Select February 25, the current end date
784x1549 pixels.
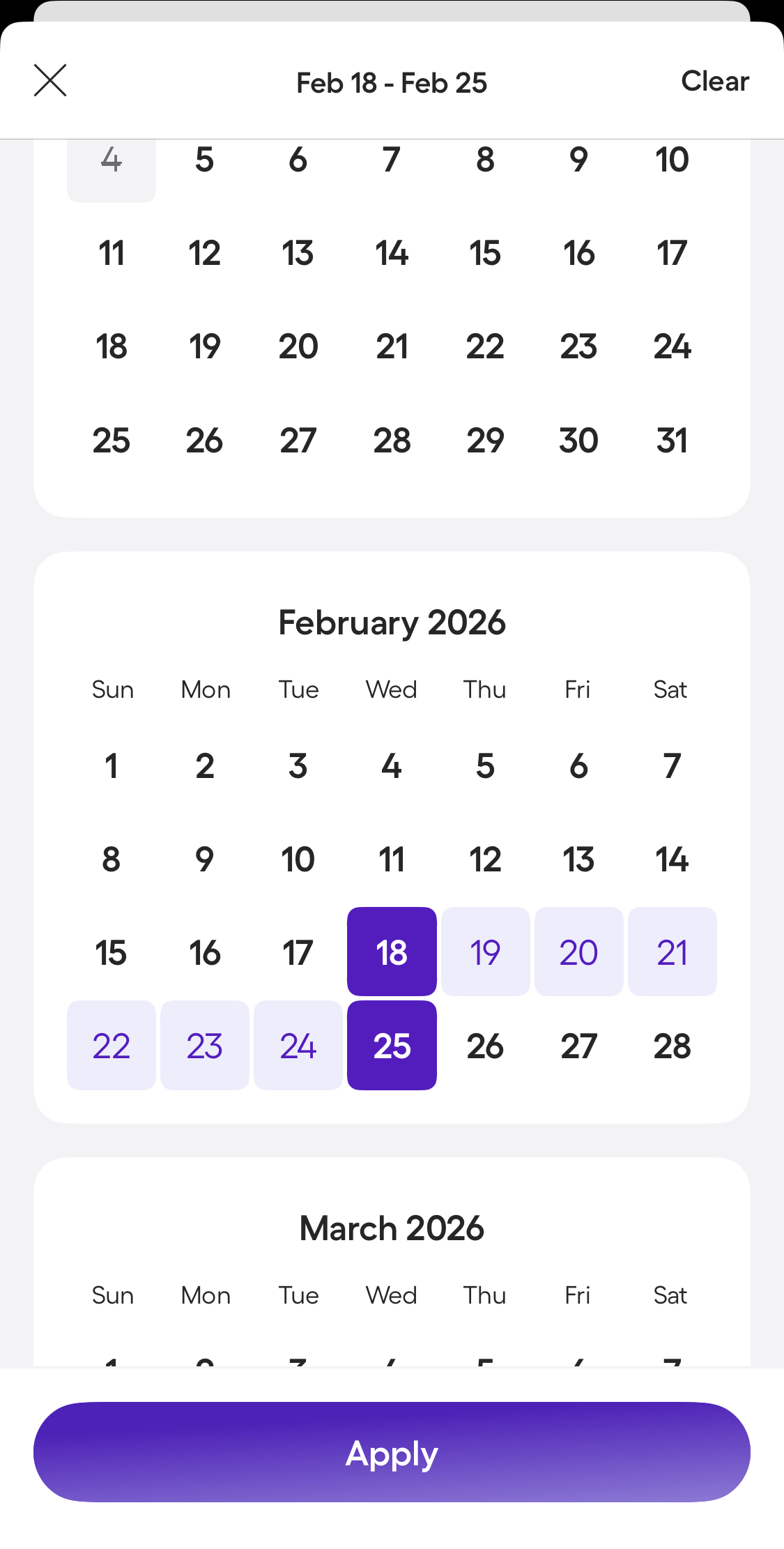click(391, 1045)
